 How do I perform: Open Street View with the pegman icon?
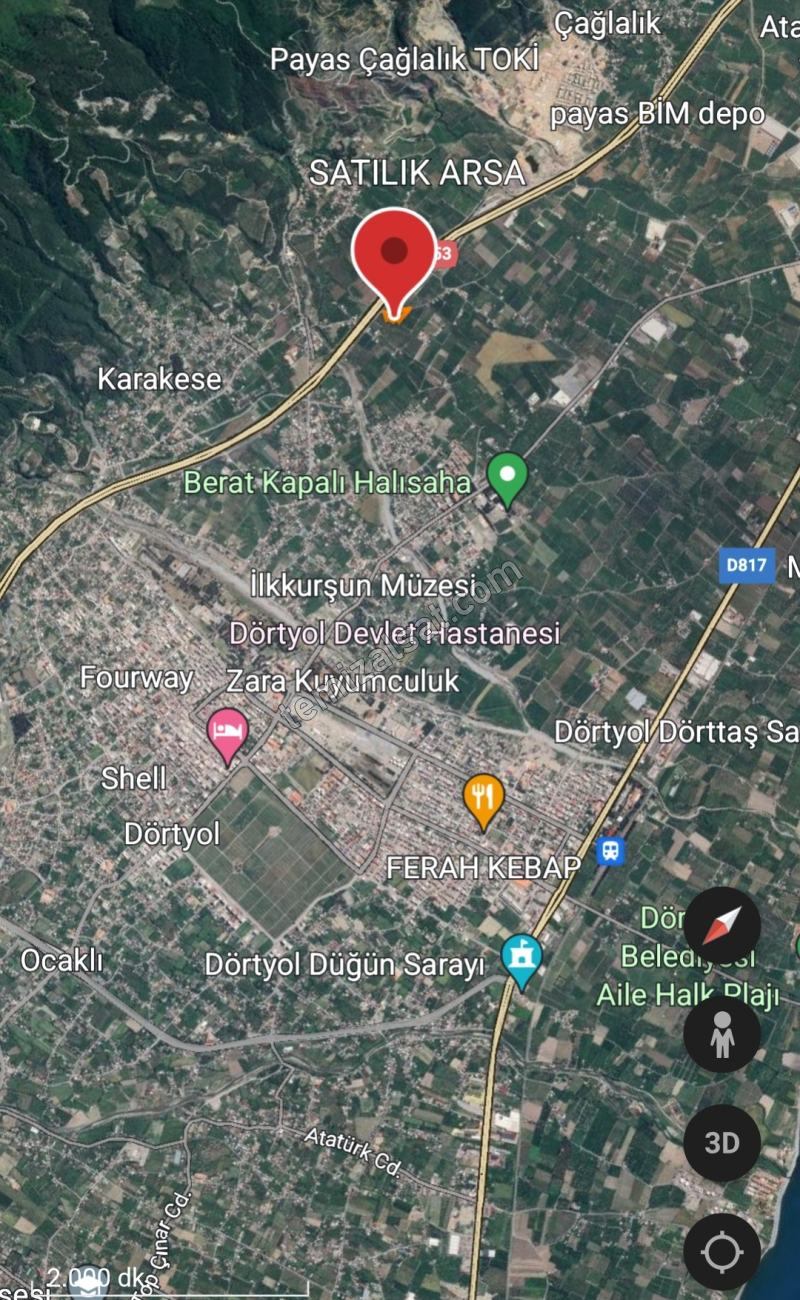pos(722,1035)
